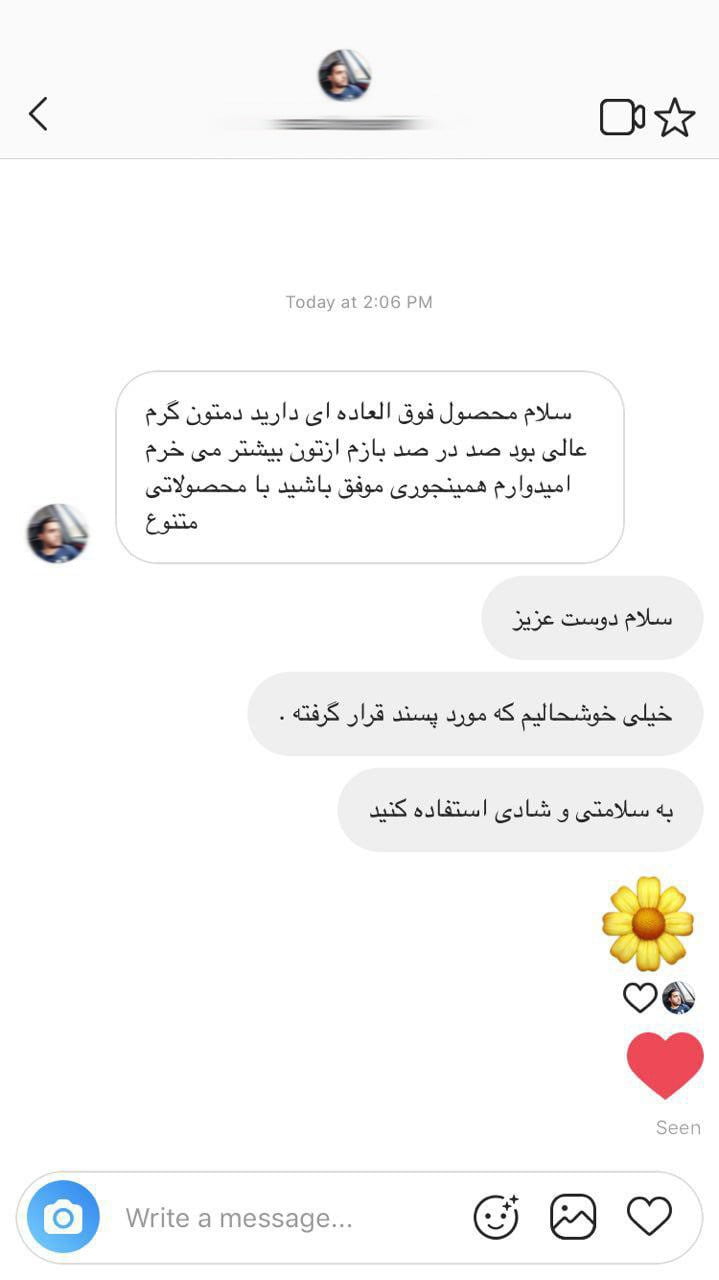Screen dimensions: 719x1280
Task: Open the profile picture in the header
Action: click(x=344, y=75)
